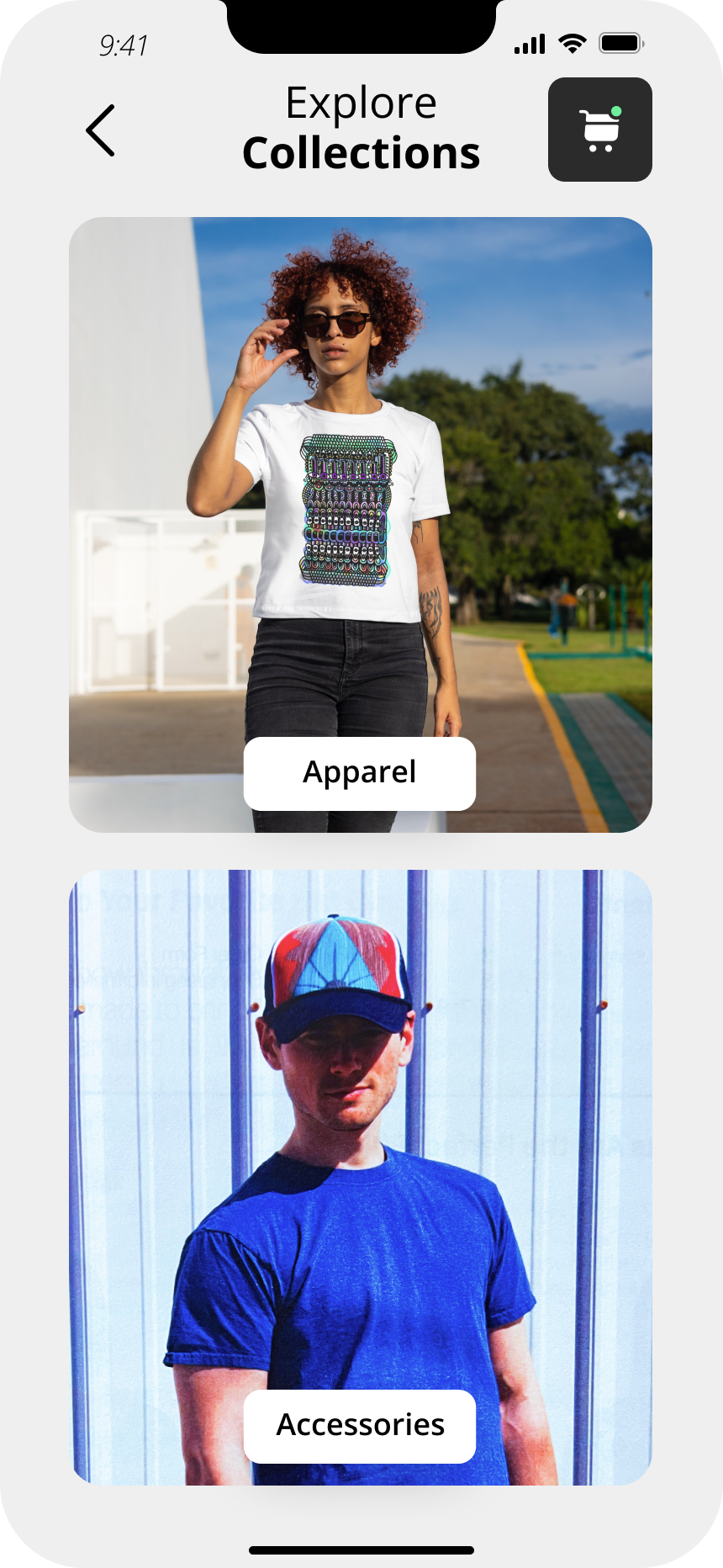Go back using the back arrow
The width and height of the screenshot is (723, 1568).
point(100,130)
